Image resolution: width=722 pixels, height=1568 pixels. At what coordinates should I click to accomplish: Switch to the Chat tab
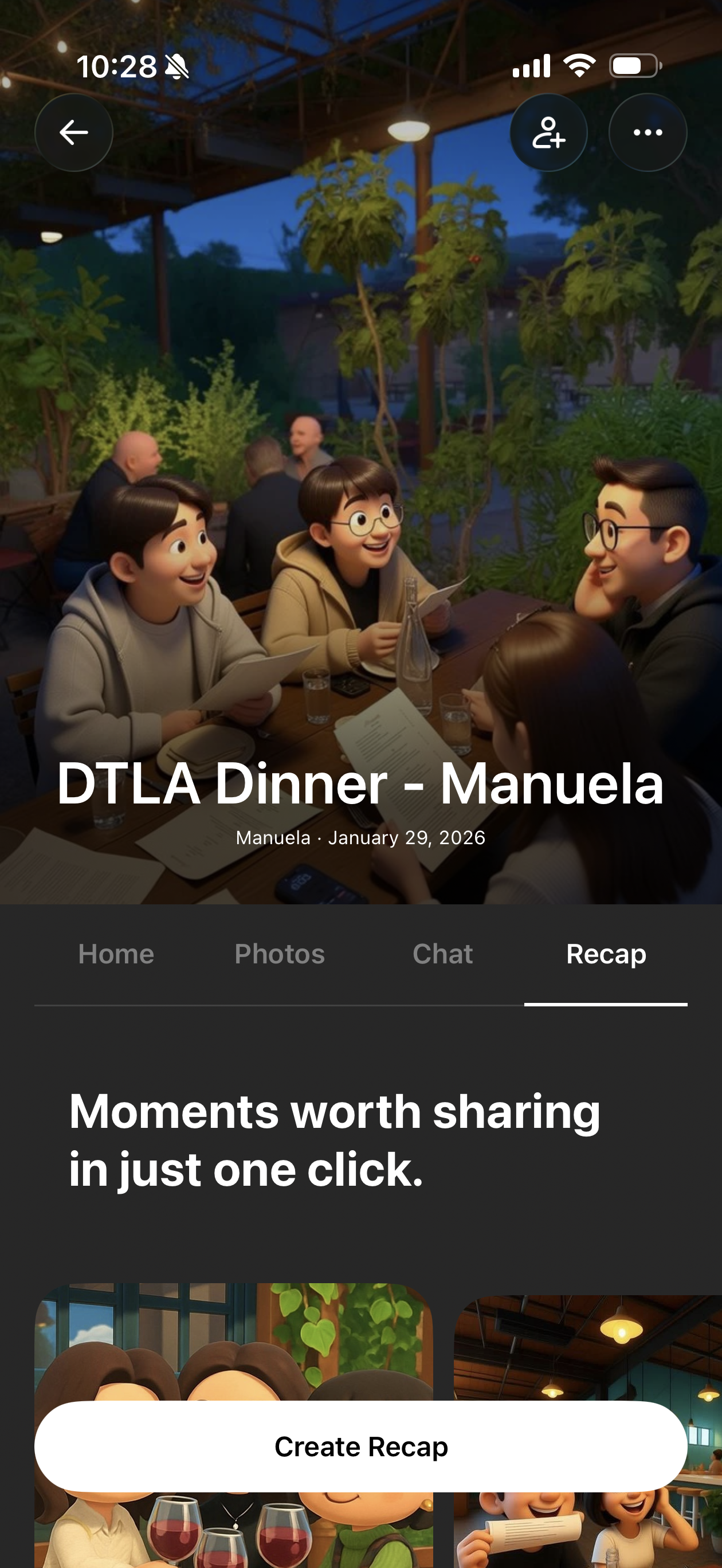coord(442,954)
